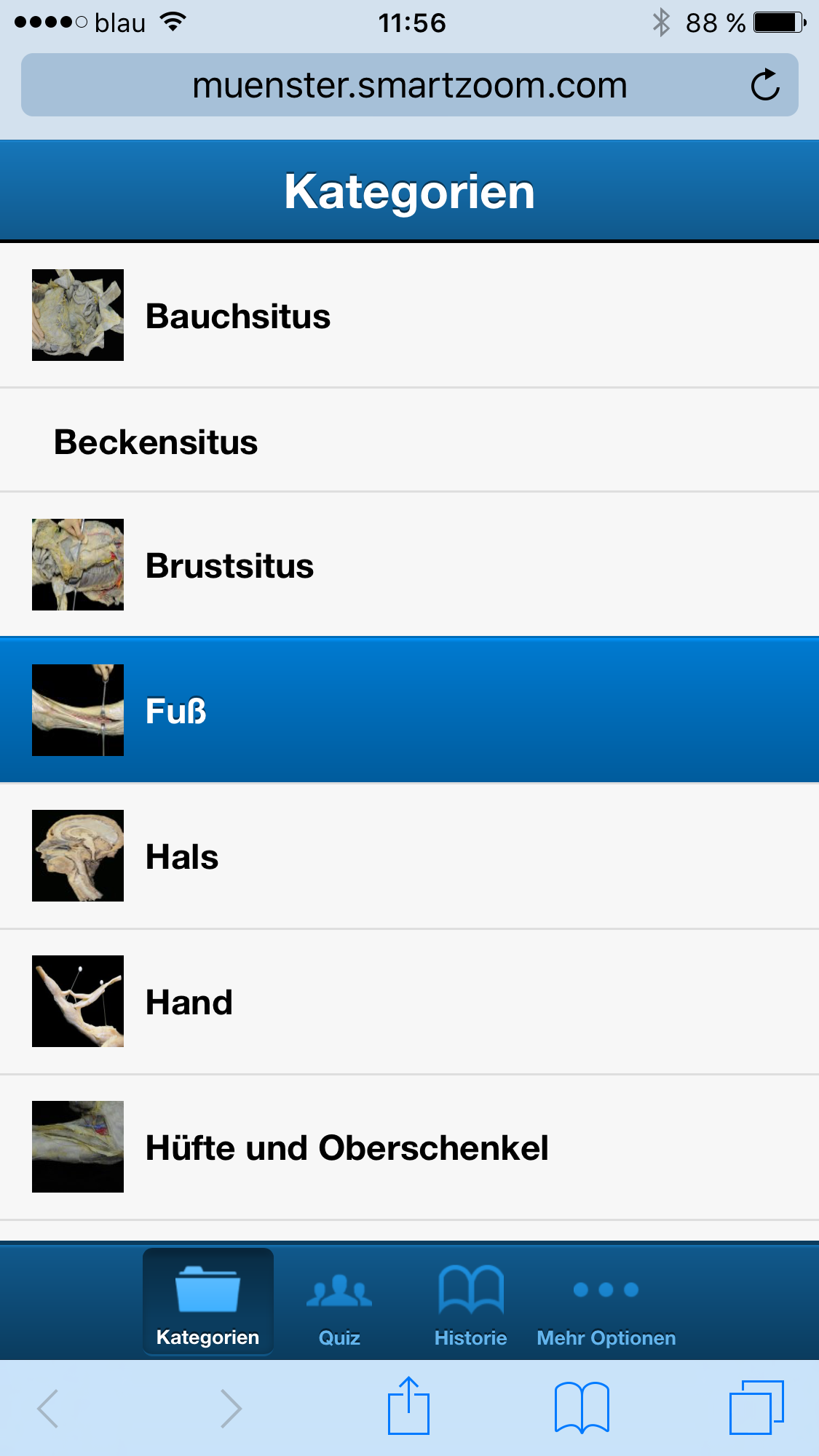The image size is (819, 1456).
Task: Tap the muenster.smartzoom.com address bar
Action: [x=409, y=85]
